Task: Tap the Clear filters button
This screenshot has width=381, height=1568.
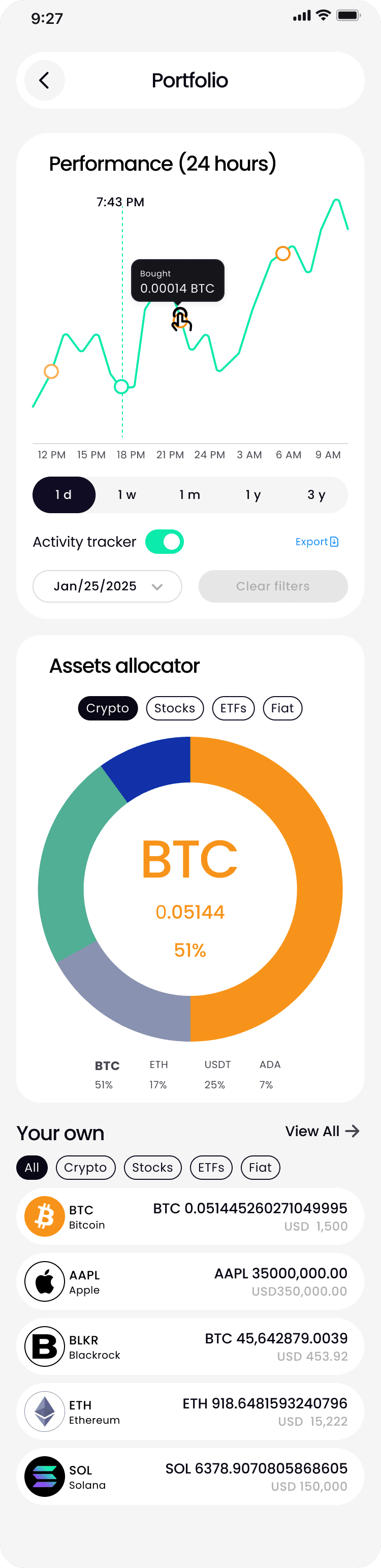Action: coord(273,586)
